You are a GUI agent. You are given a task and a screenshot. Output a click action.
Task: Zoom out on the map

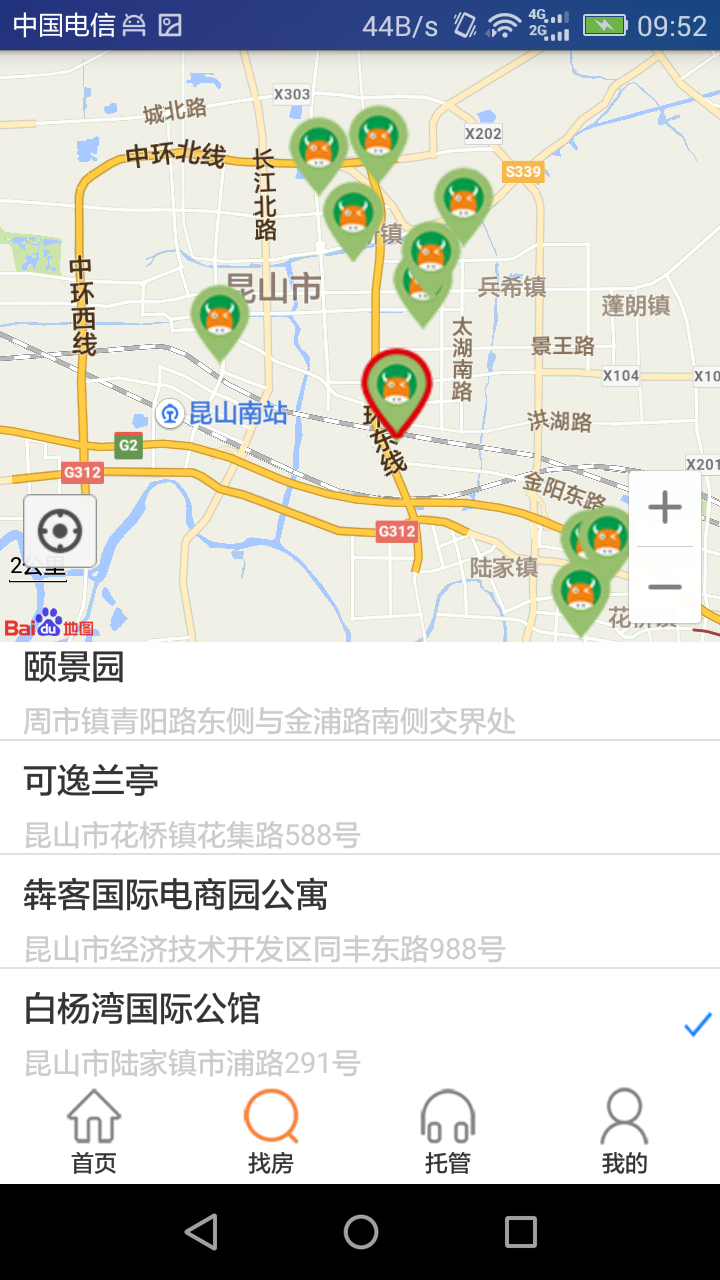(664, 586)
